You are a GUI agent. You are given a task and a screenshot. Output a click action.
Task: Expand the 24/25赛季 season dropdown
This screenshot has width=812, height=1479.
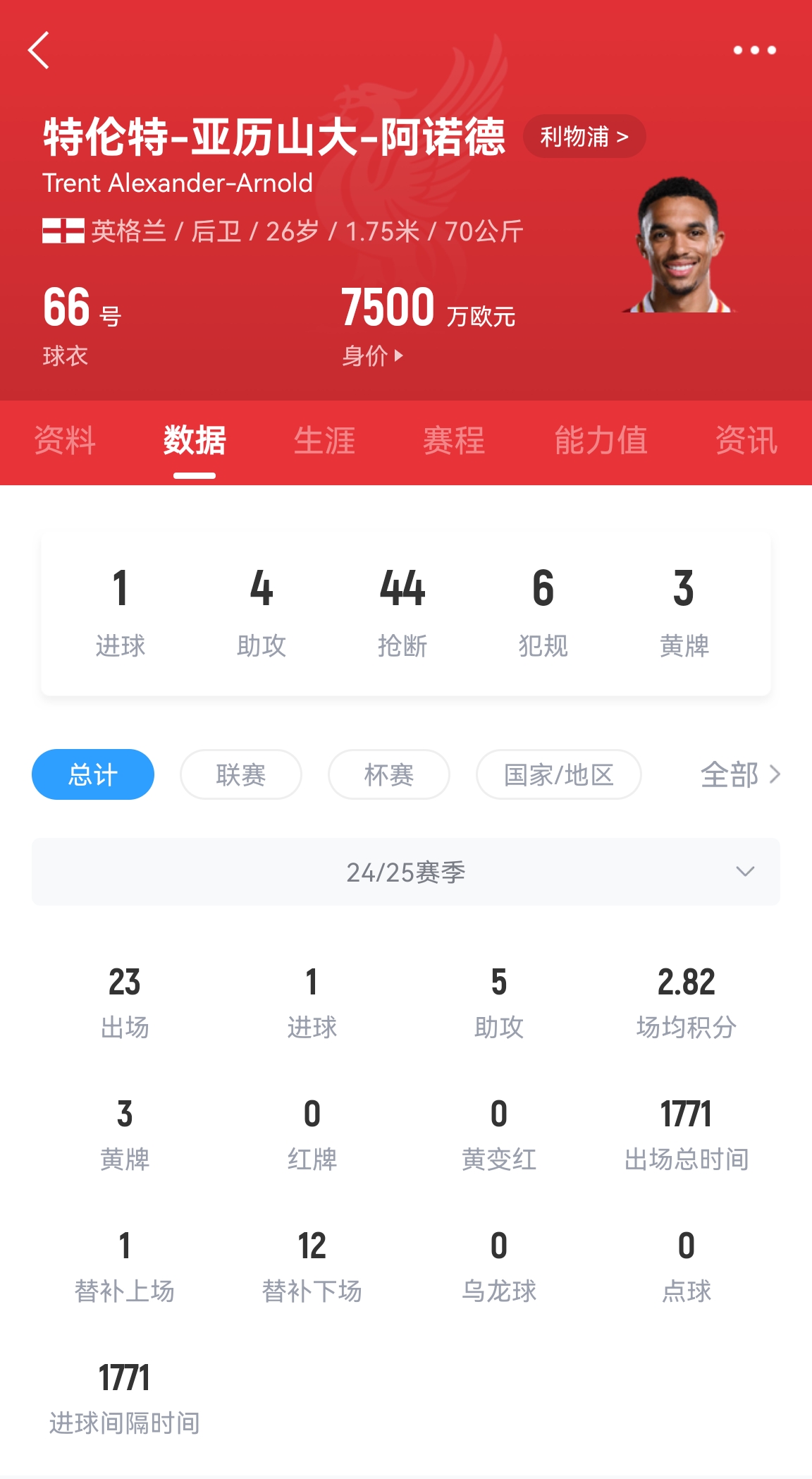pyautogui.click(x=406, y=872)
